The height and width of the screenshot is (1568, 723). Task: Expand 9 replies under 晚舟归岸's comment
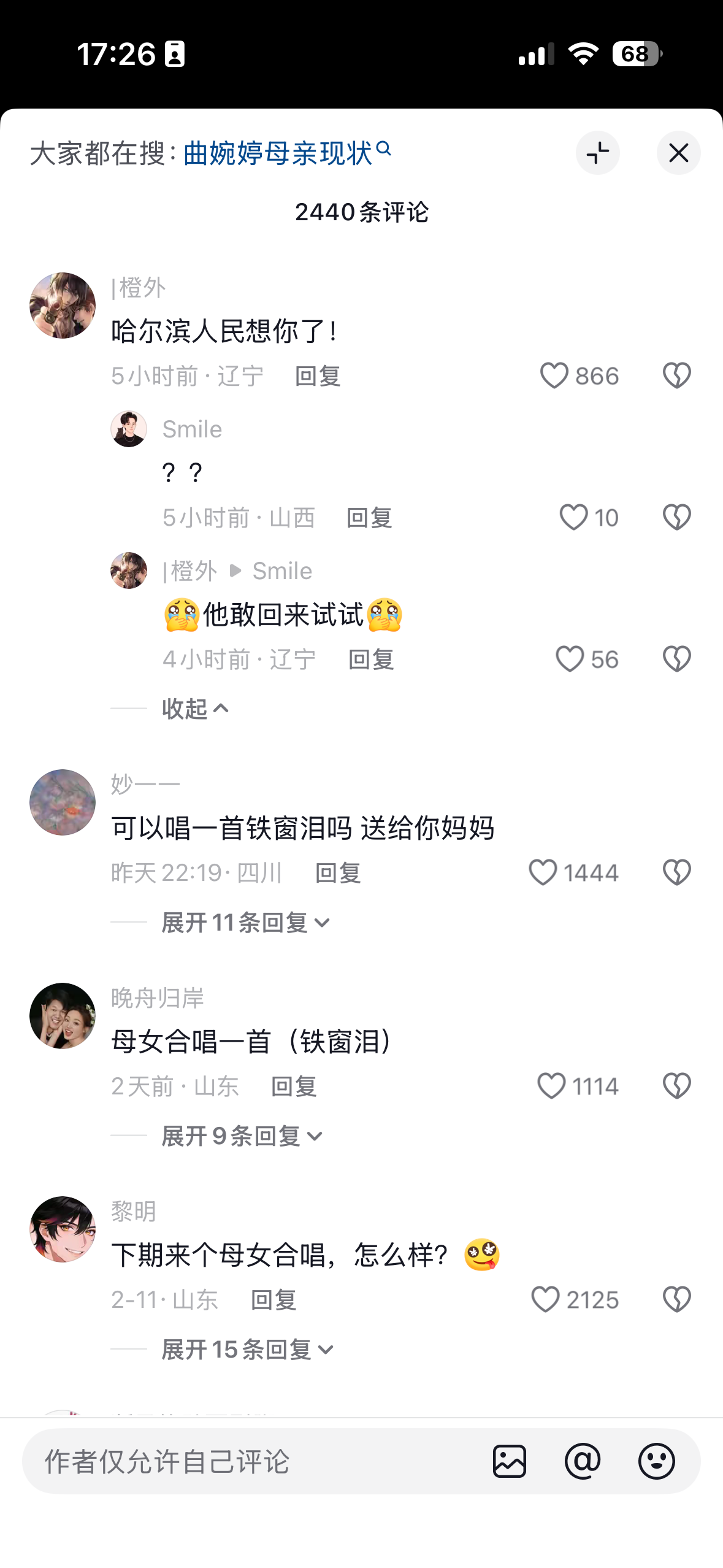242,1136
